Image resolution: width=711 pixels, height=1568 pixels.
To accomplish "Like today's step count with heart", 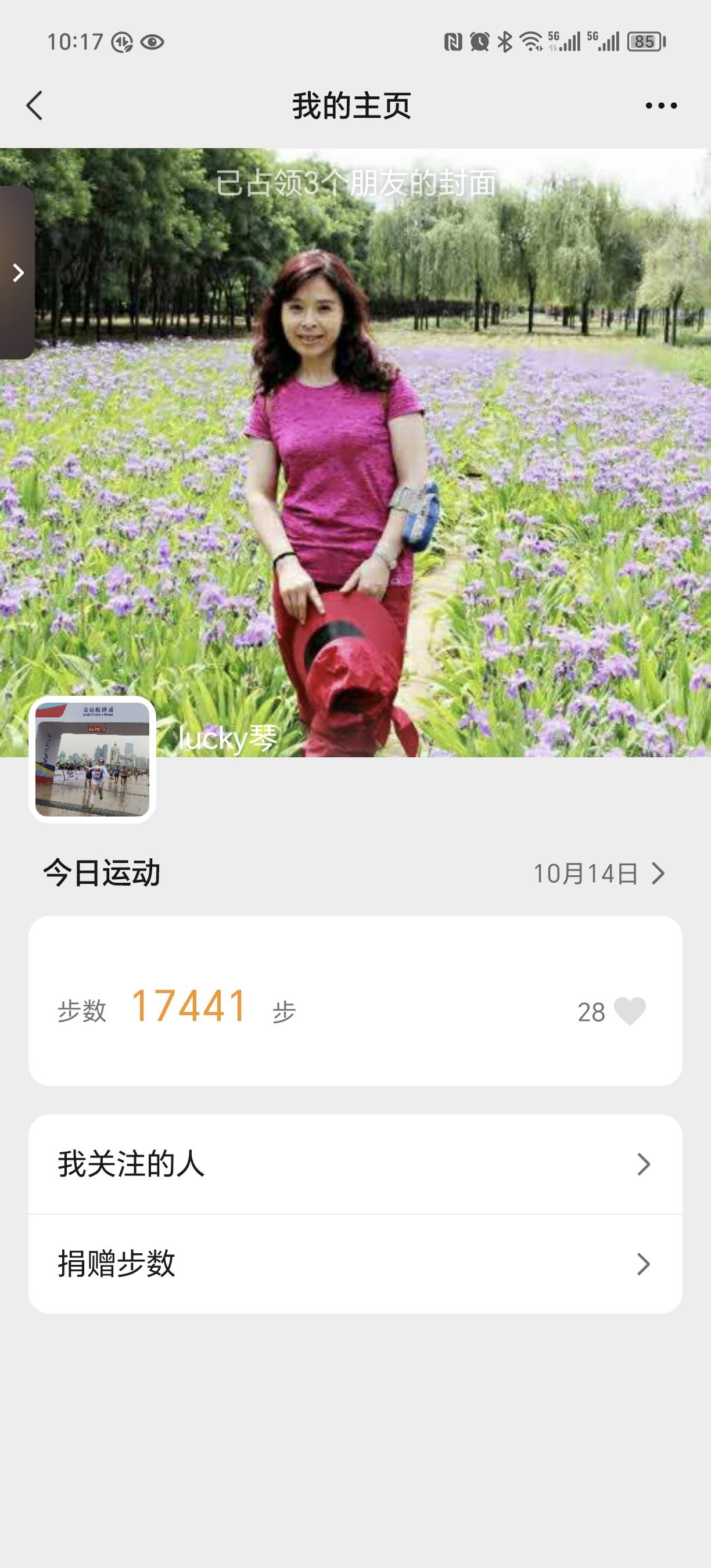I will pyautogui.click(x=630, y=1012).
